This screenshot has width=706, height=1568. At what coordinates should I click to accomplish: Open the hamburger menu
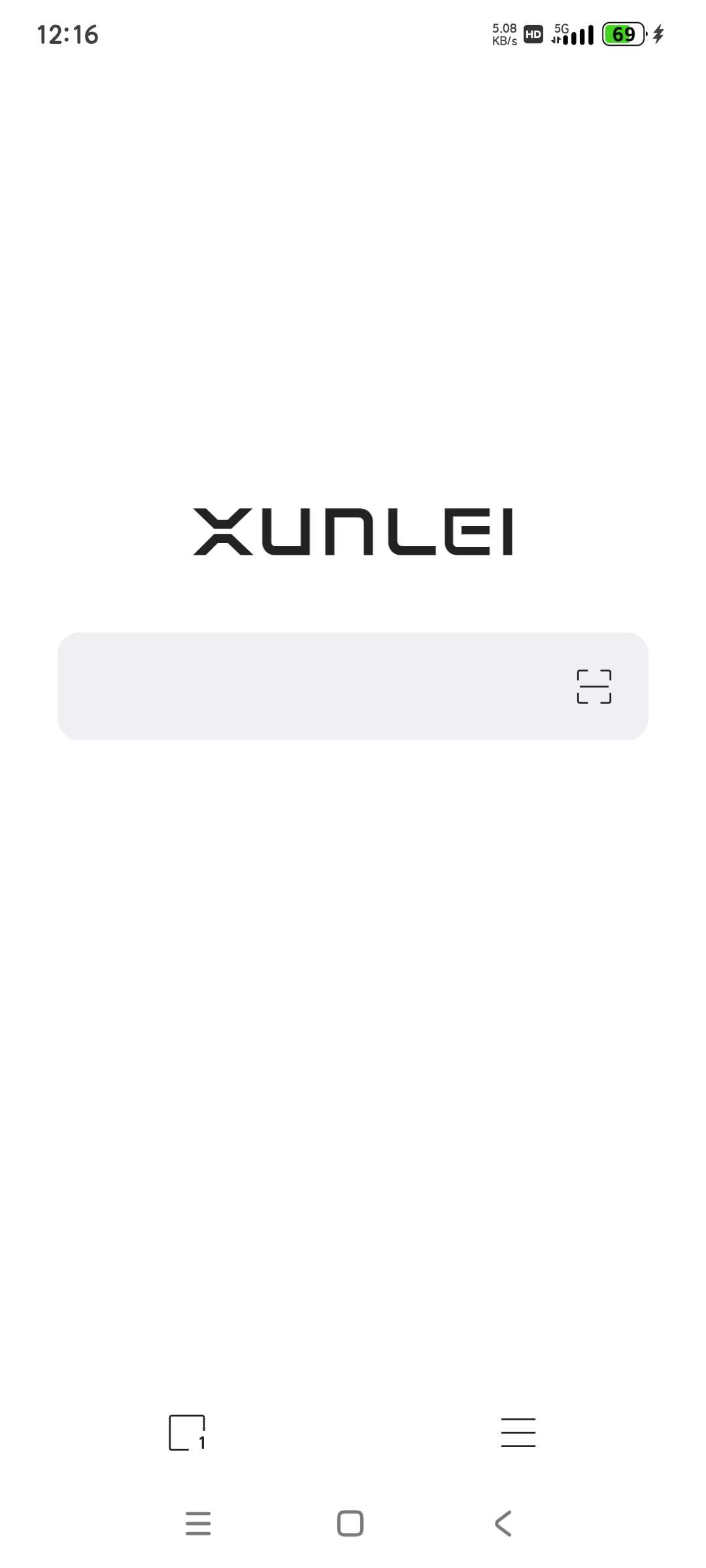click(x=518, y=1432)
